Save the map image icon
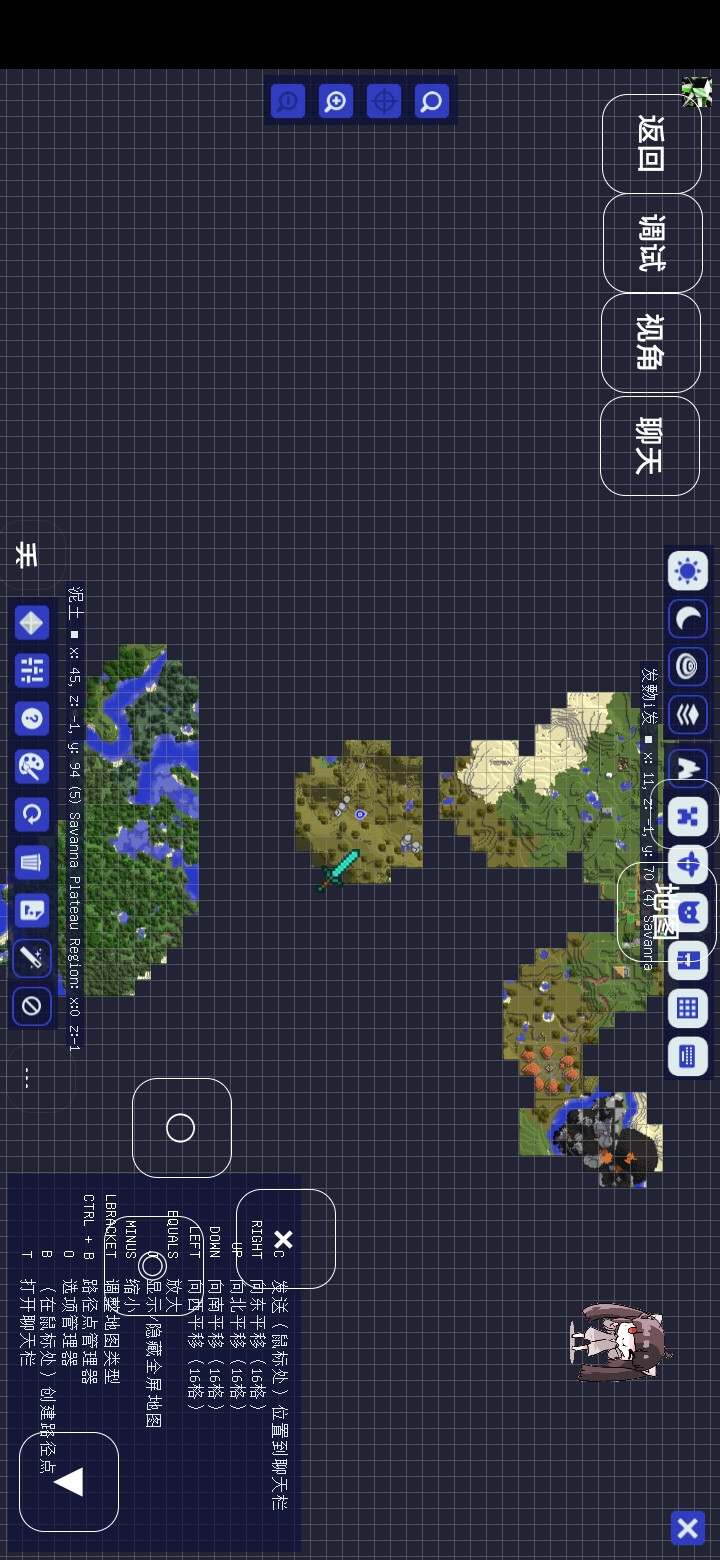This screenshot has width=720, height=1560. coord(32,910)
